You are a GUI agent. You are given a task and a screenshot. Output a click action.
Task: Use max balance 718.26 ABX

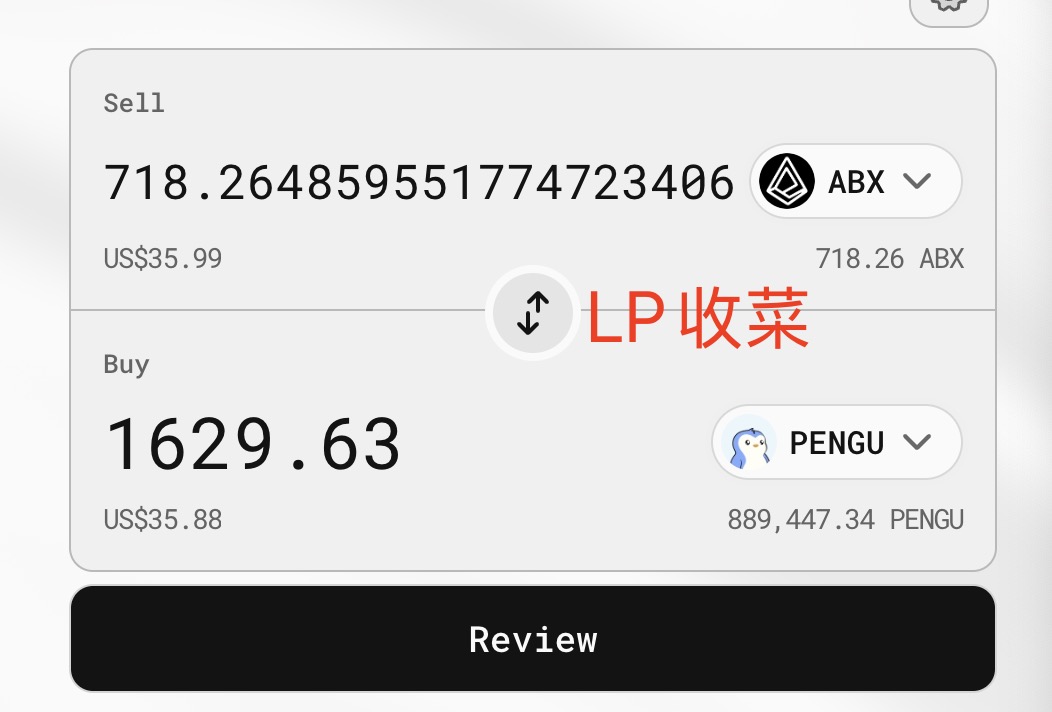889,259
